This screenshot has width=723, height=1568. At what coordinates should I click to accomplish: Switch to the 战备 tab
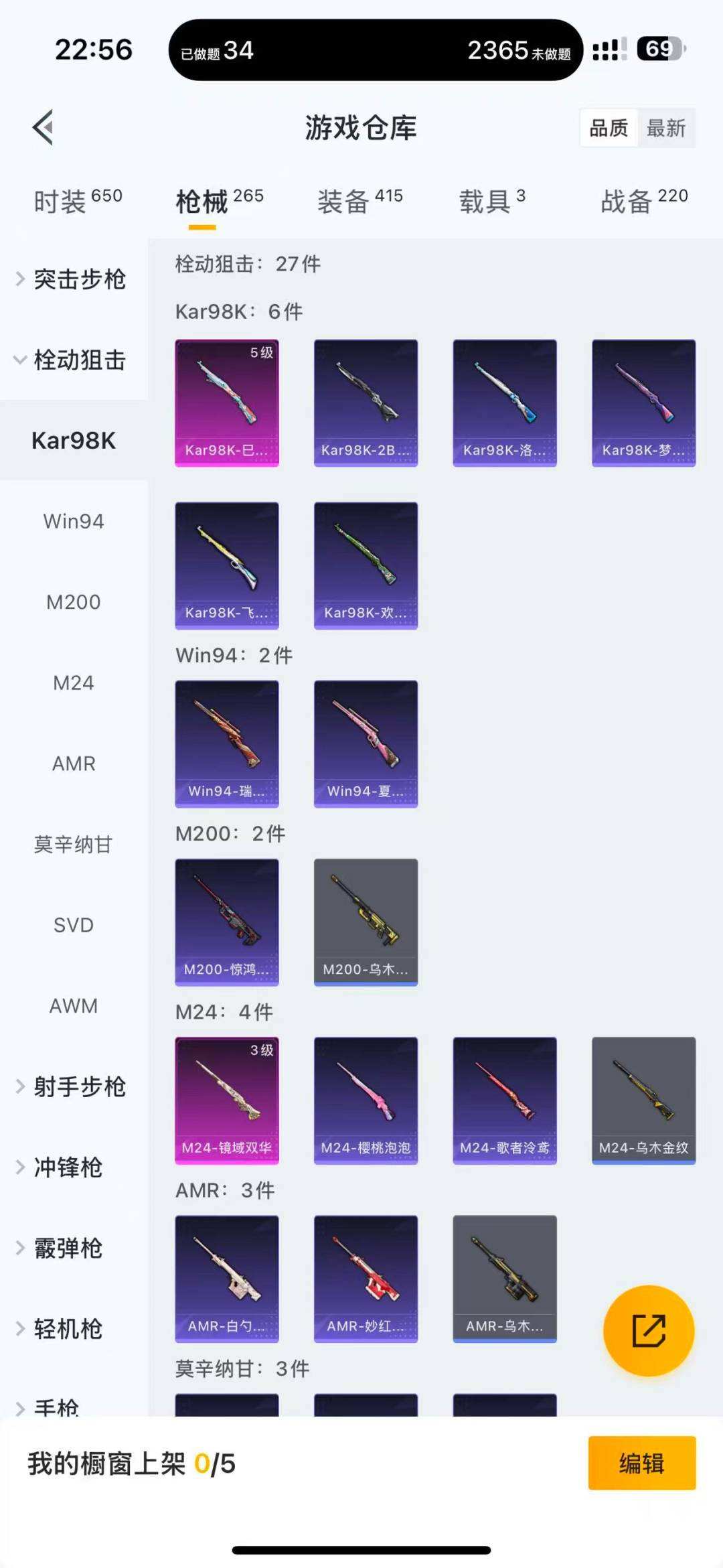click(643, 200)
